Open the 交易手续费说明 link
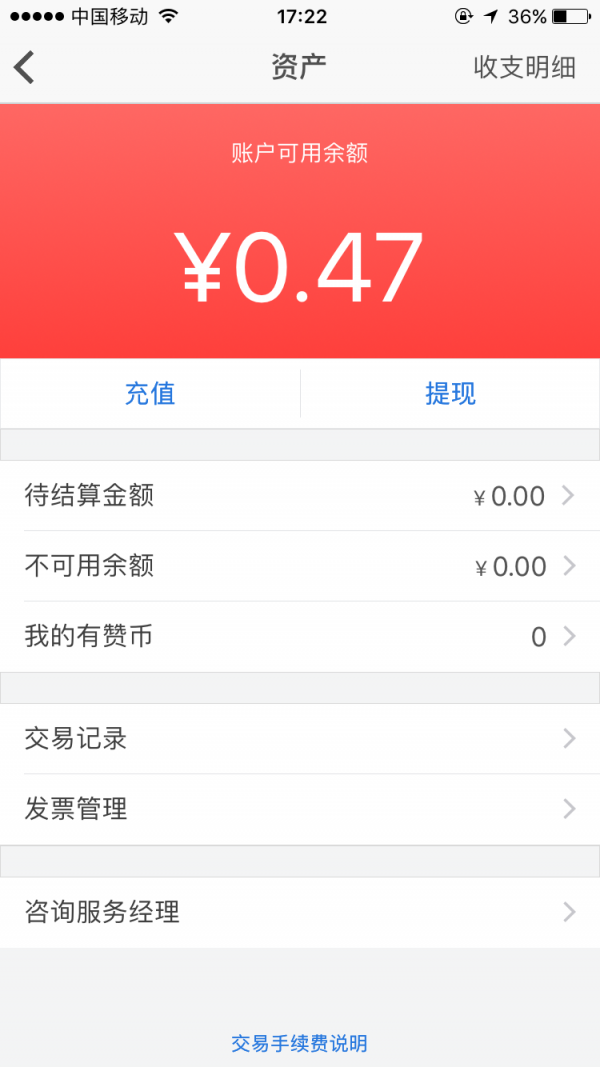 click(x=300, y=1044)
